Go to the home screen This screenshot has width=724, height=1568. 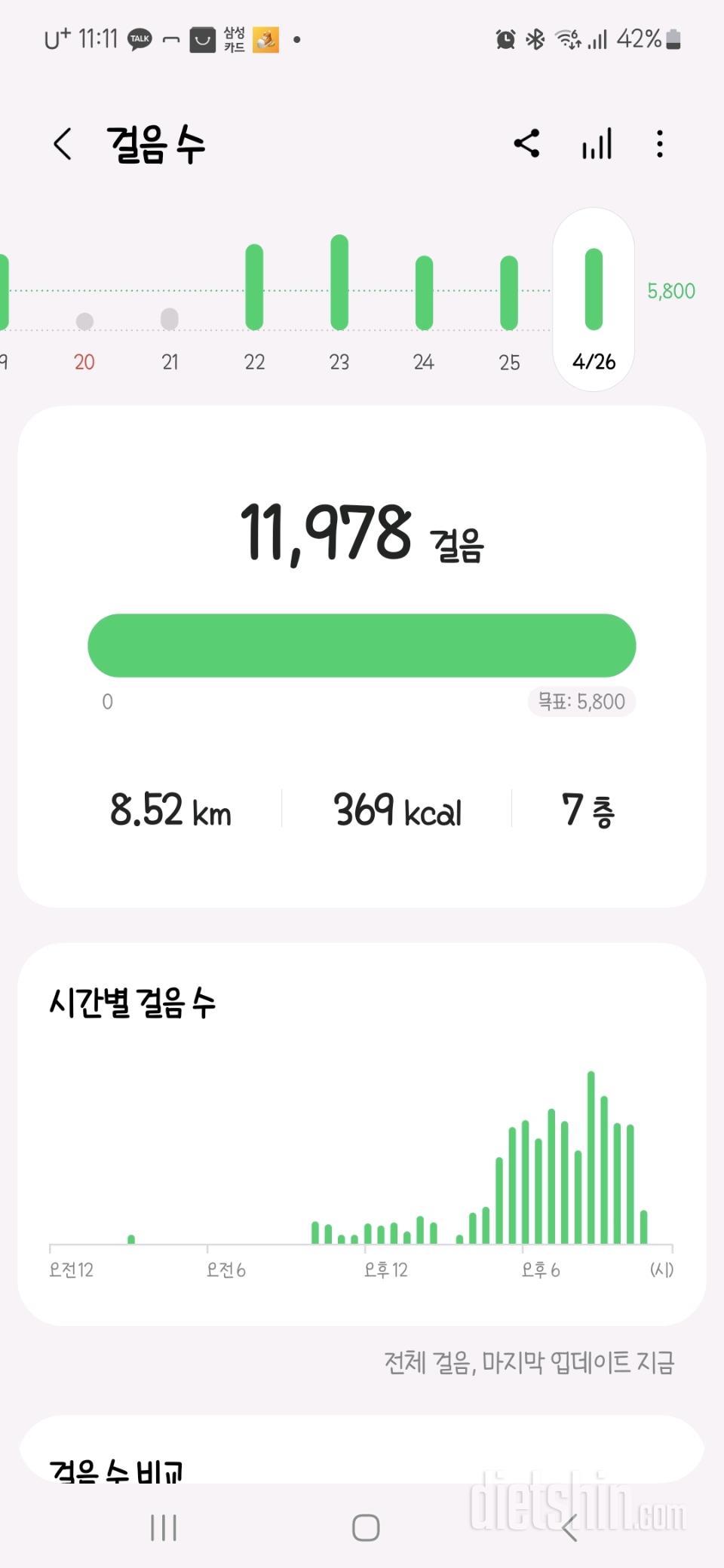point(366,1528)
